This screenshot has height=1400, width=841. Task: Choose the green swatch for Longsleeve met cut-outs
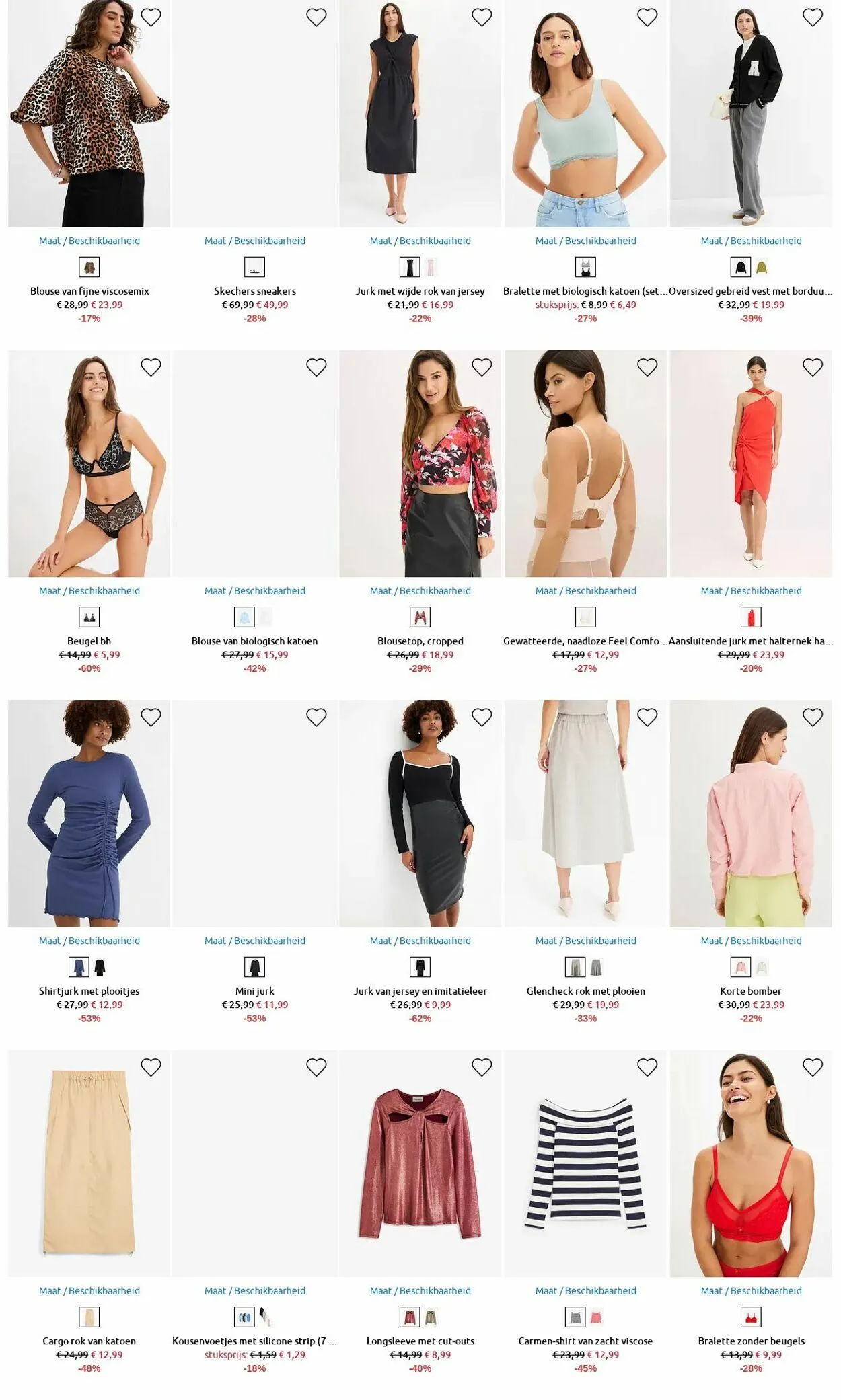pos(431,1317)
